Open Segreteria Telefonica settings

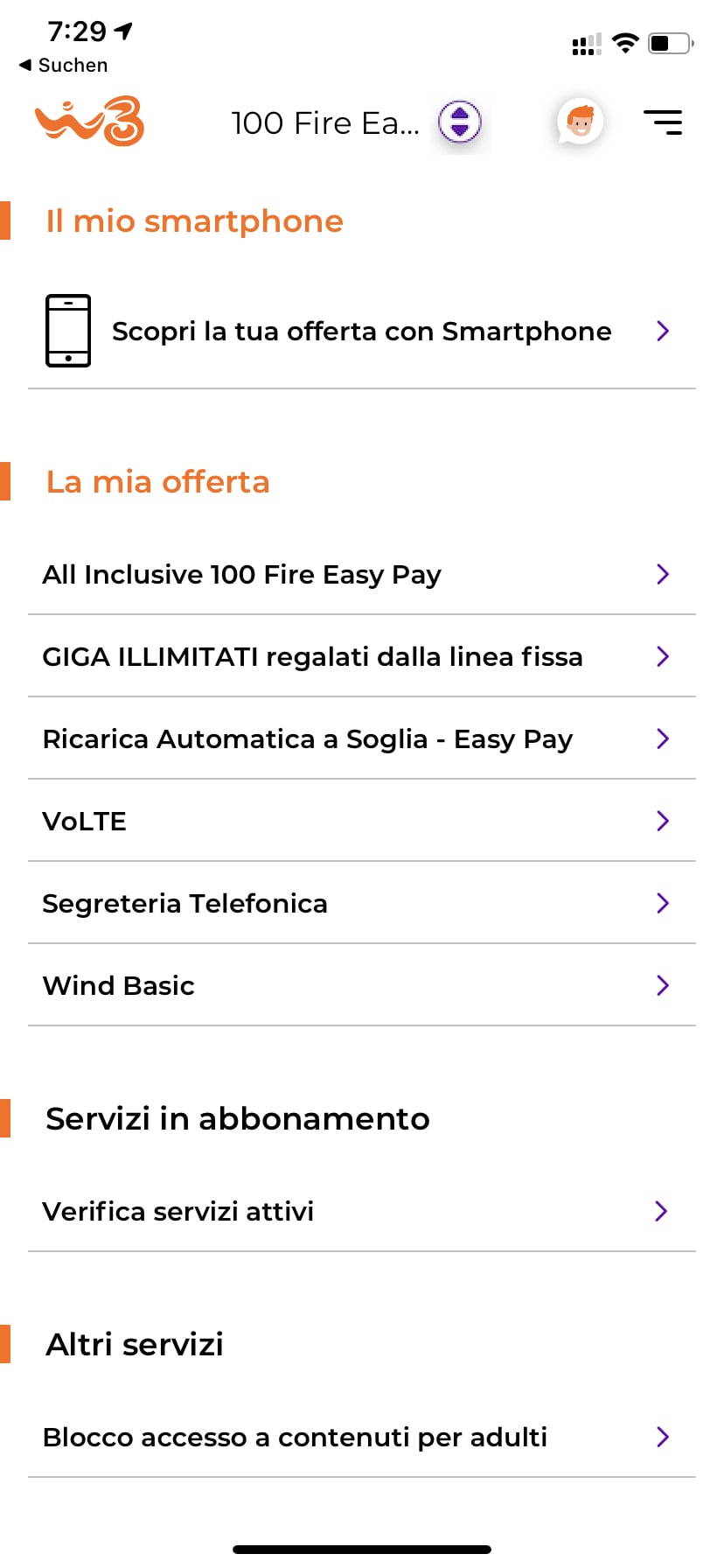click(362, 904)
